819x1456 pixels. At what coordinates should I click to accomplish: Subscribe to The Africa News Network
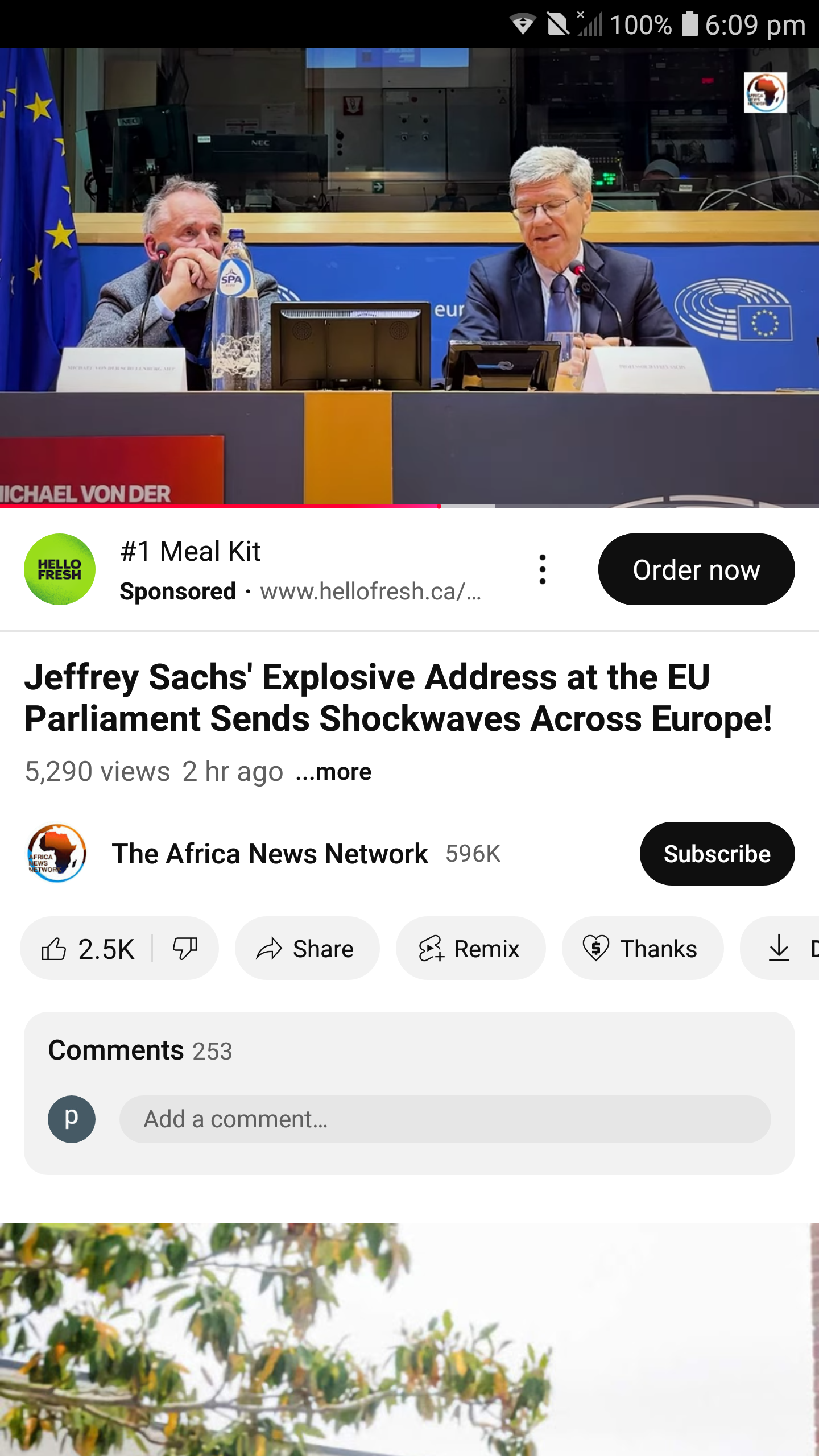point(717,853)
